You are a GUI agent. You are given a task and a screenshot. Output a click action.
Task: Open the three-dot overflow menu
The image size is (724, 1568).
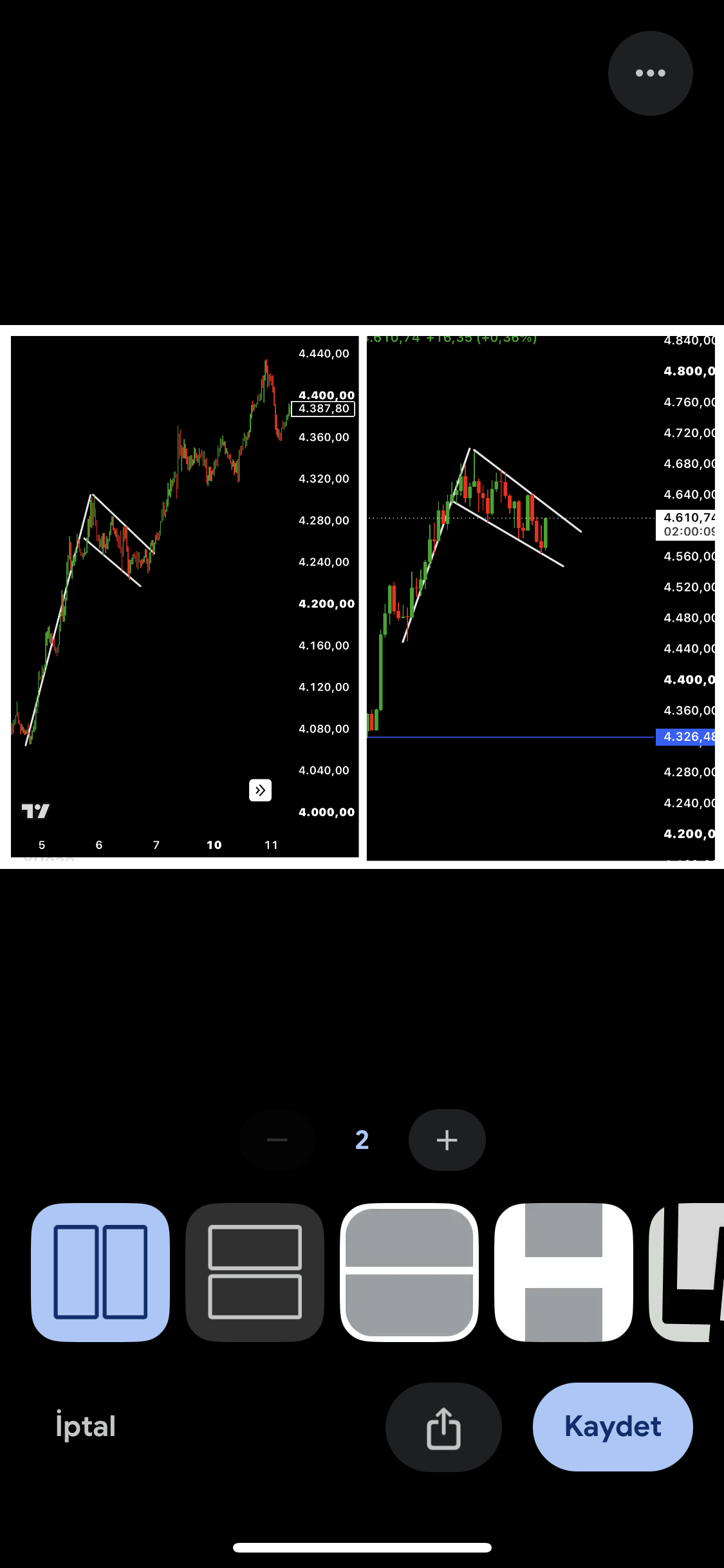click(x=650, y=73)
